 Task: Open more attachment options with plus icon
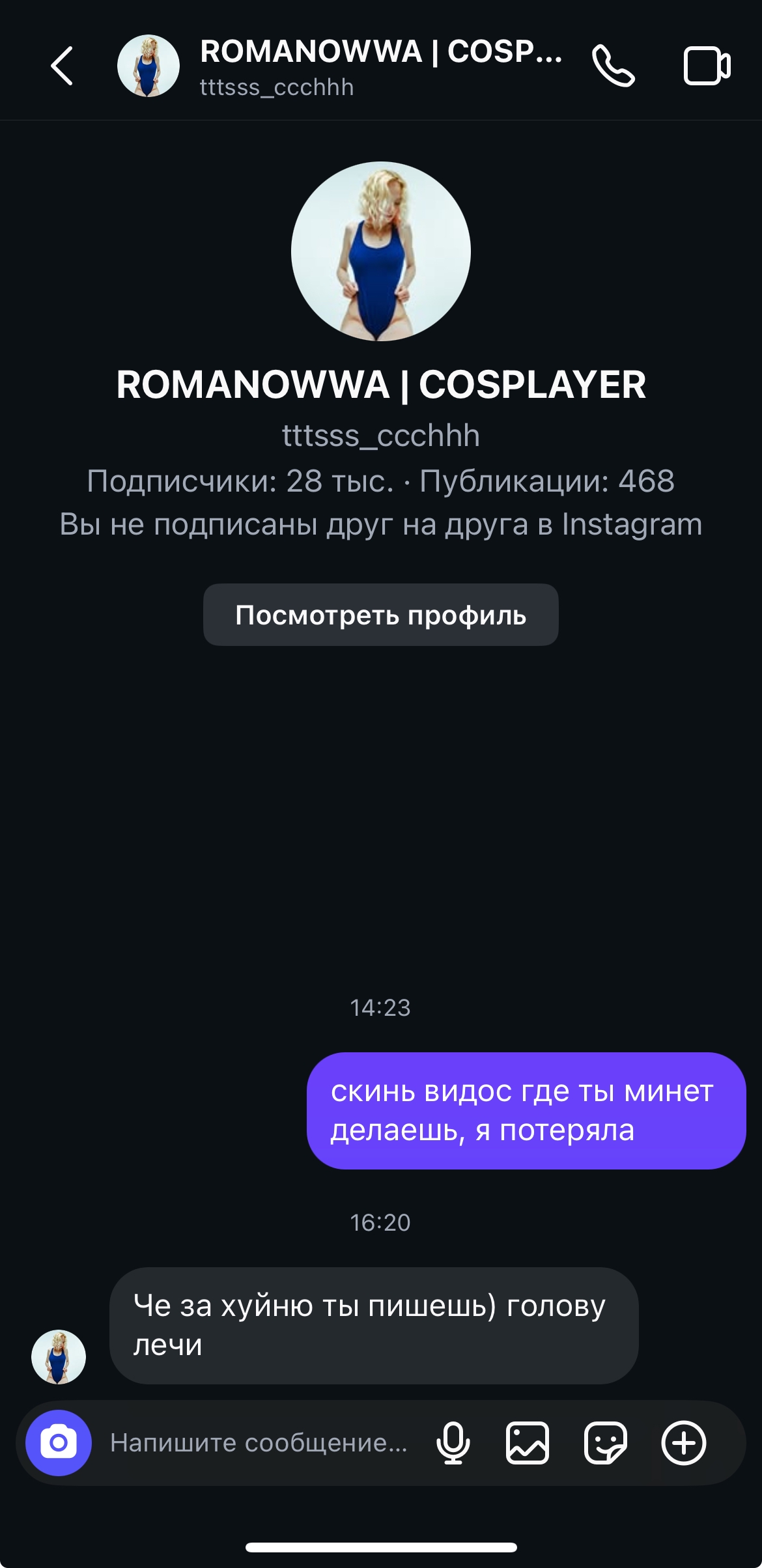tap(684, 1442)
